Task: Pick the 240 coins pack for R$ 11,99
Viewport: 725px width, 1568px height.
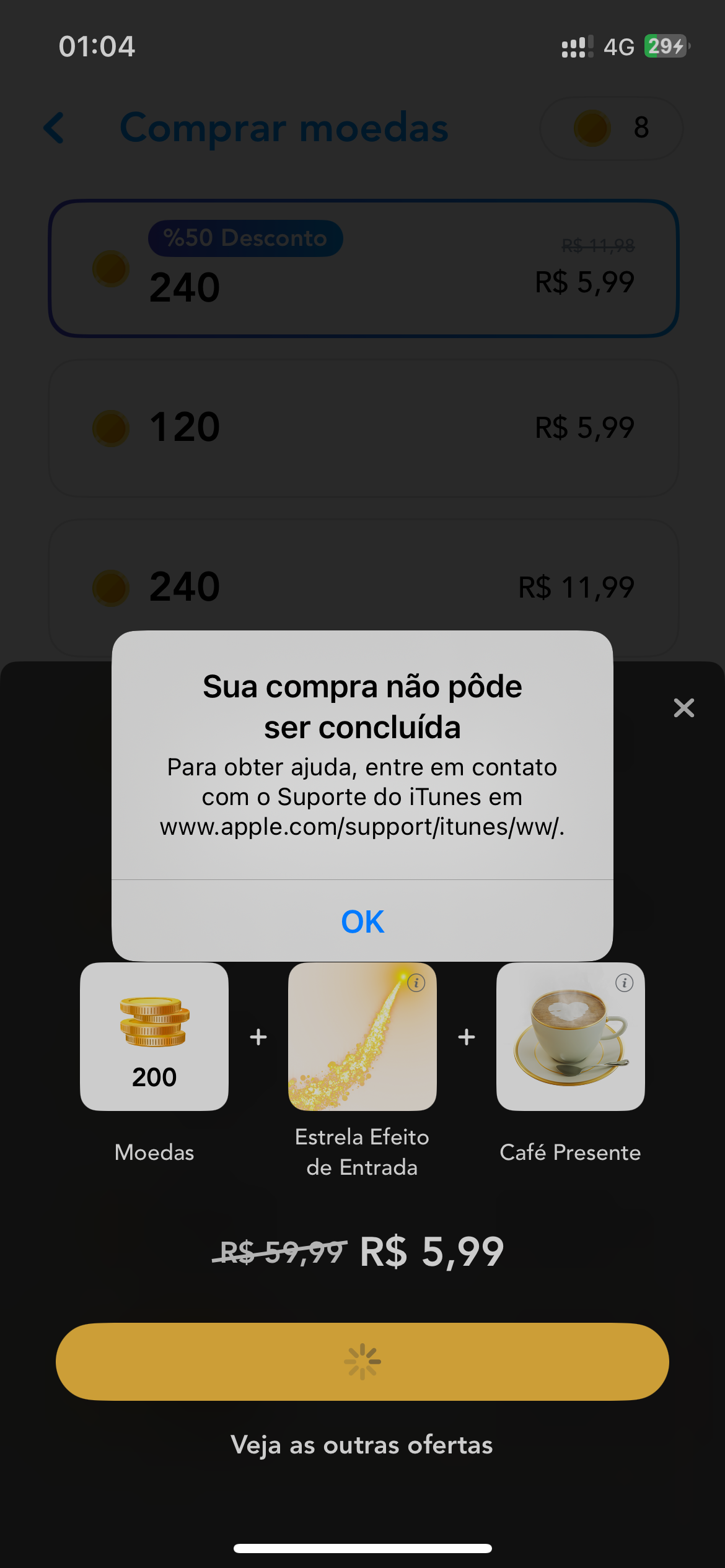Action: (x=363, y=586)
